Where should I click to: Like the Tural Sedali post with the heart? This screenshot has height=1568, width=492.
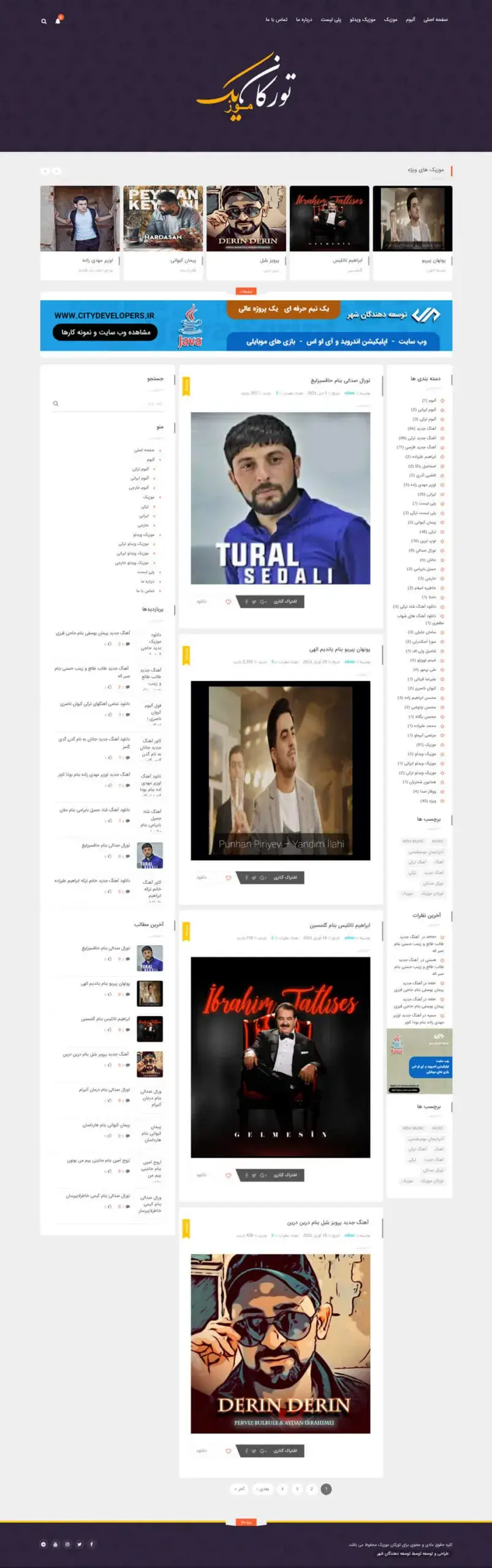coord(228,601)
